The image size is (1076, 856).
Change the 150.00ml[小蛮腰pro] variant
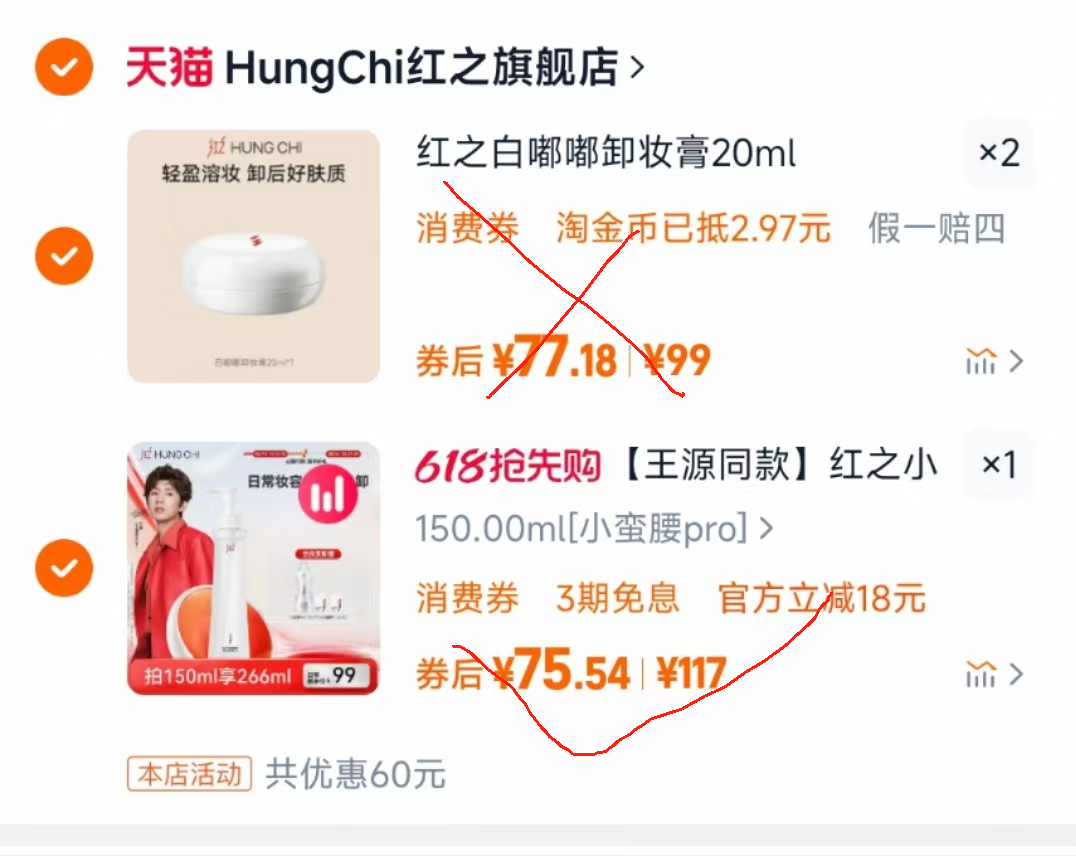tap(594, 528)
